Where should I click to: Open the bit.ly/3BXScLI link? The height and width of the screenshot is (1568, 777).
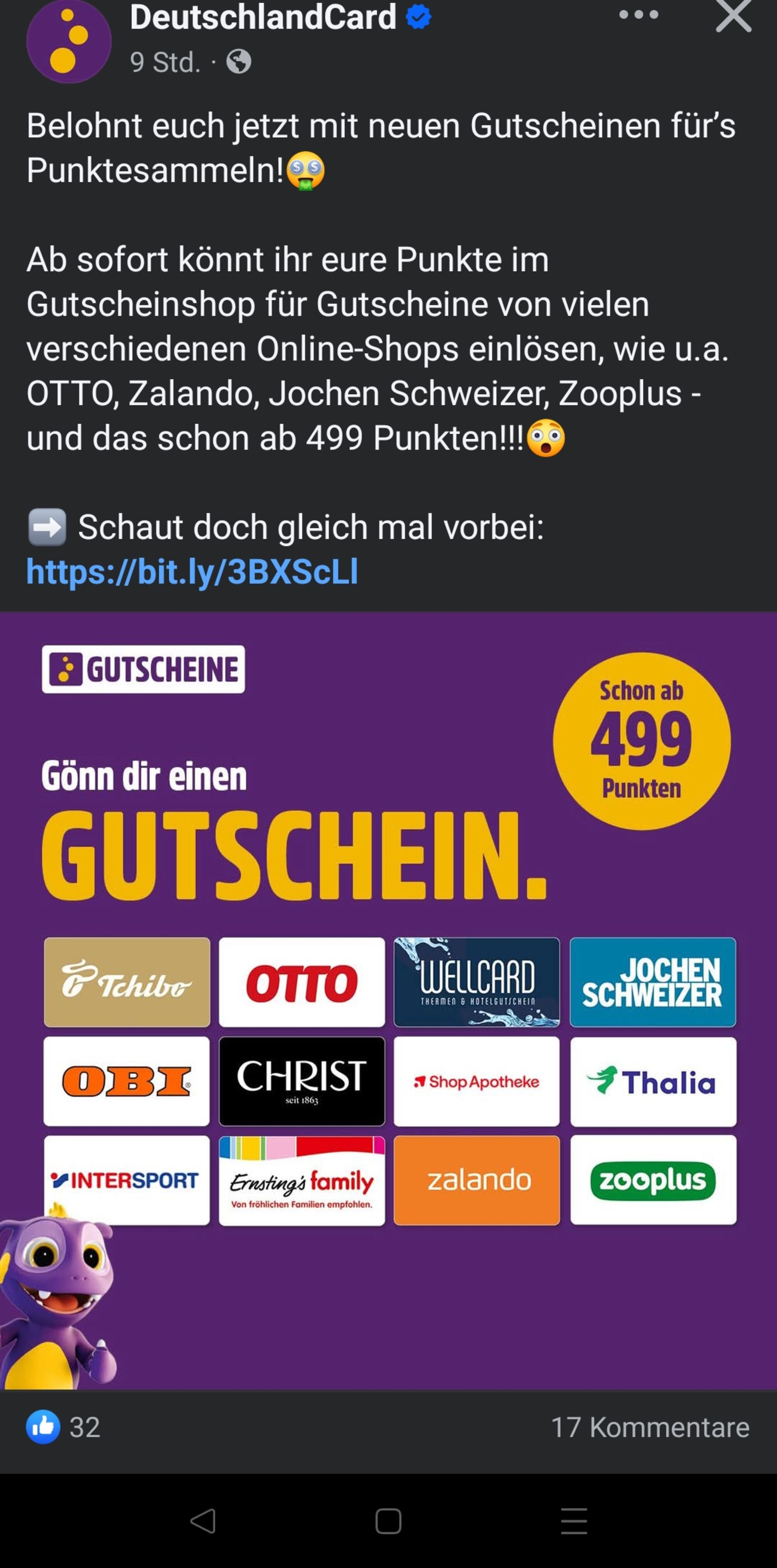click(192, 571)
